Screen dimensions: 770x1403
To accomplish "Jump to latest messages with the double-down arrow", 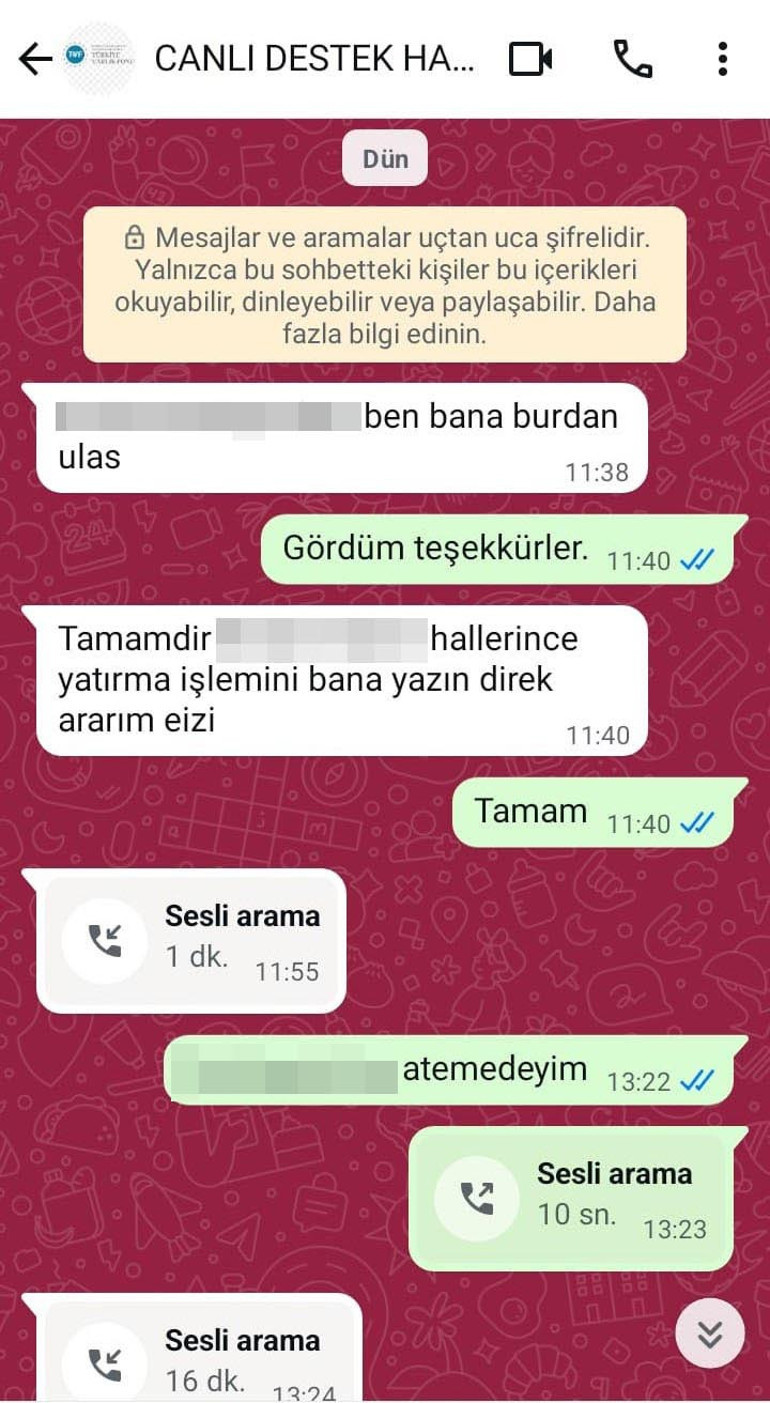I will [710, 1334].
